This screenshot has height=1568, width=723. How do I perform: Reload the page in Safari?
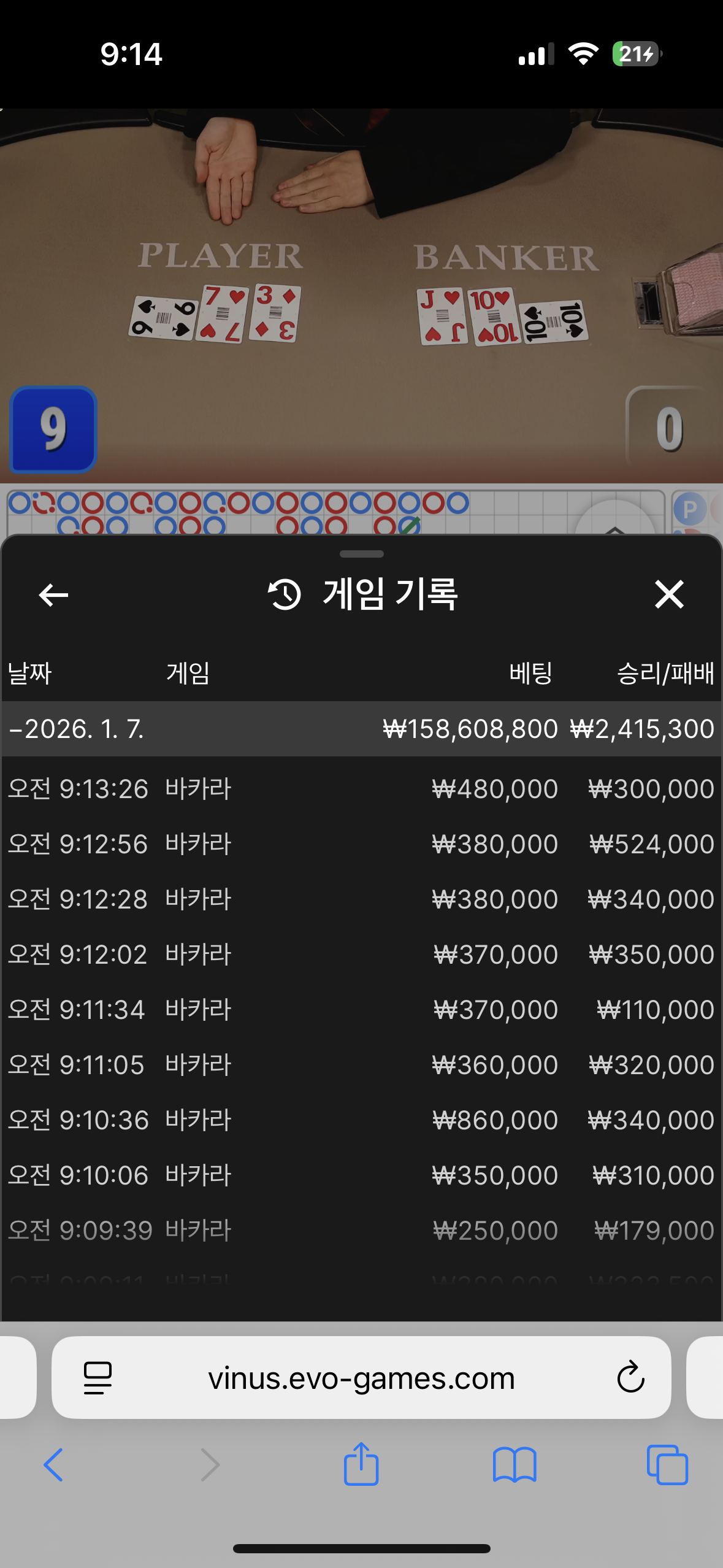630,1378
